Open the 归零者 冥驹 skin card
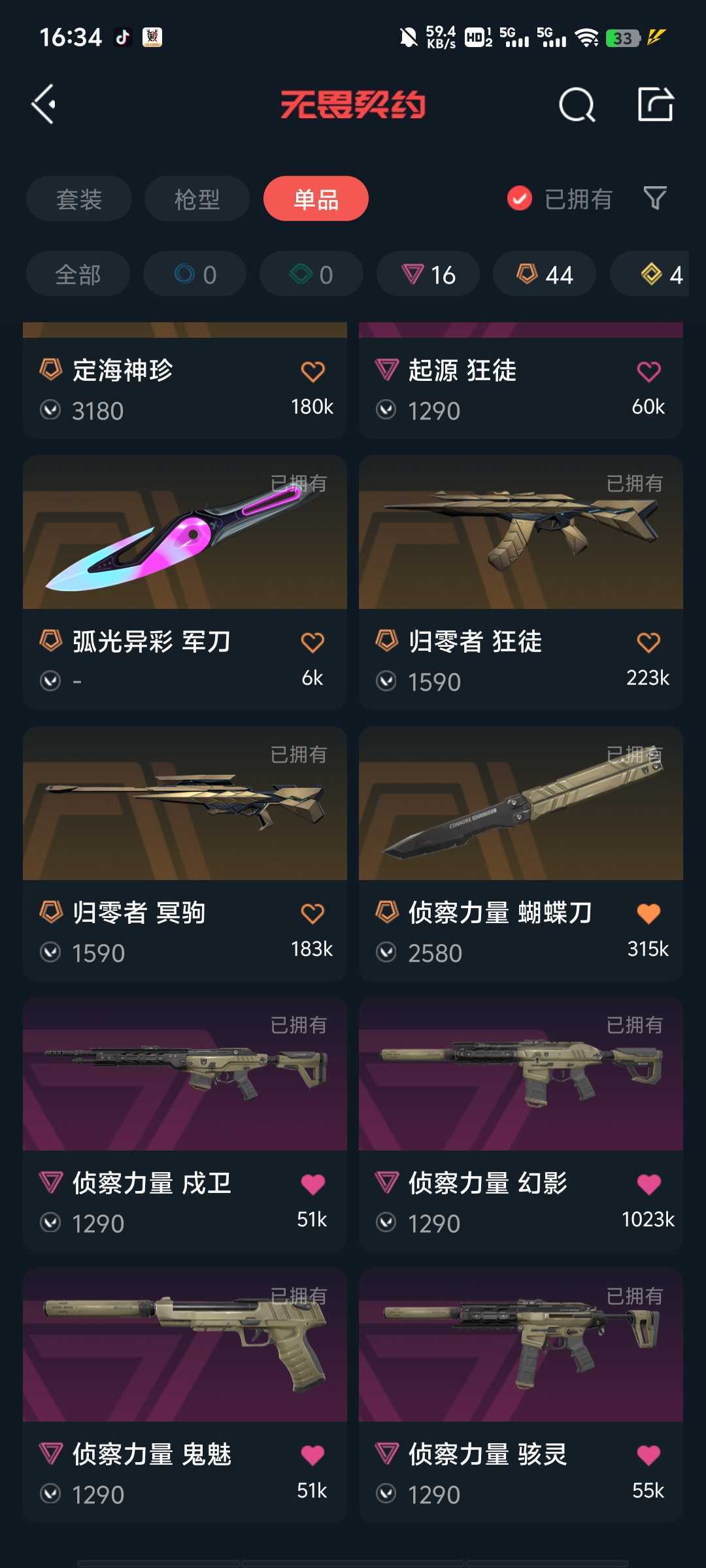The image size is (706, 1568). click(x=185, y=854)
